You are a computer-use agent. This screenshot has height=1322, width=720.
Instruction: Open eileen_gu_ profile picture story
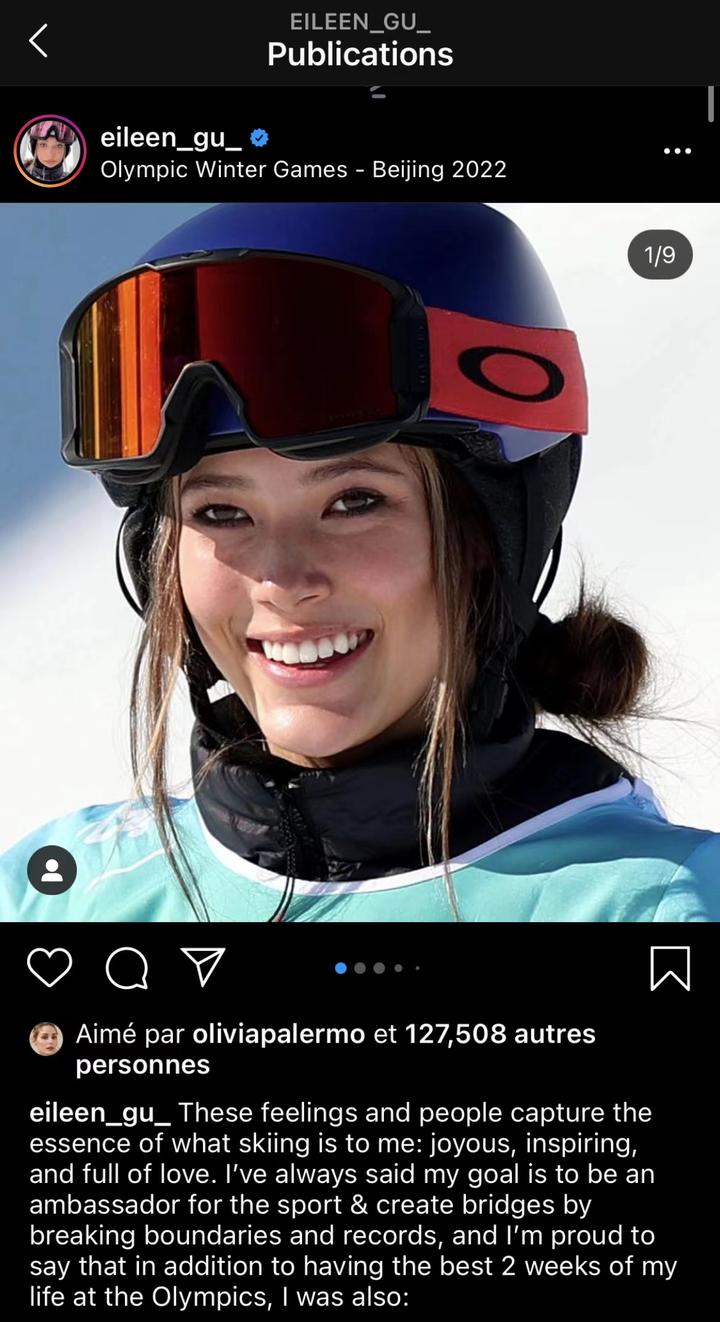point(49,151)
